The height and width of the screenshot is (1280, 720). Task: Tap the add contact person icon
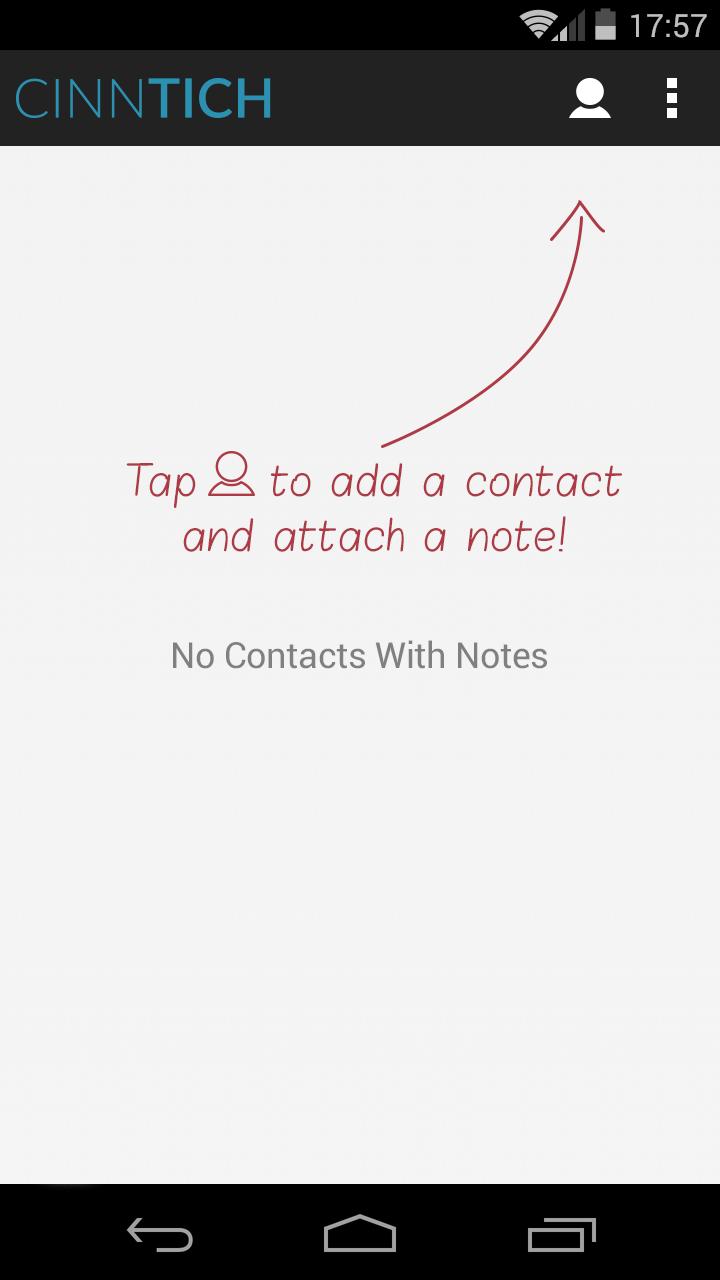590,98
